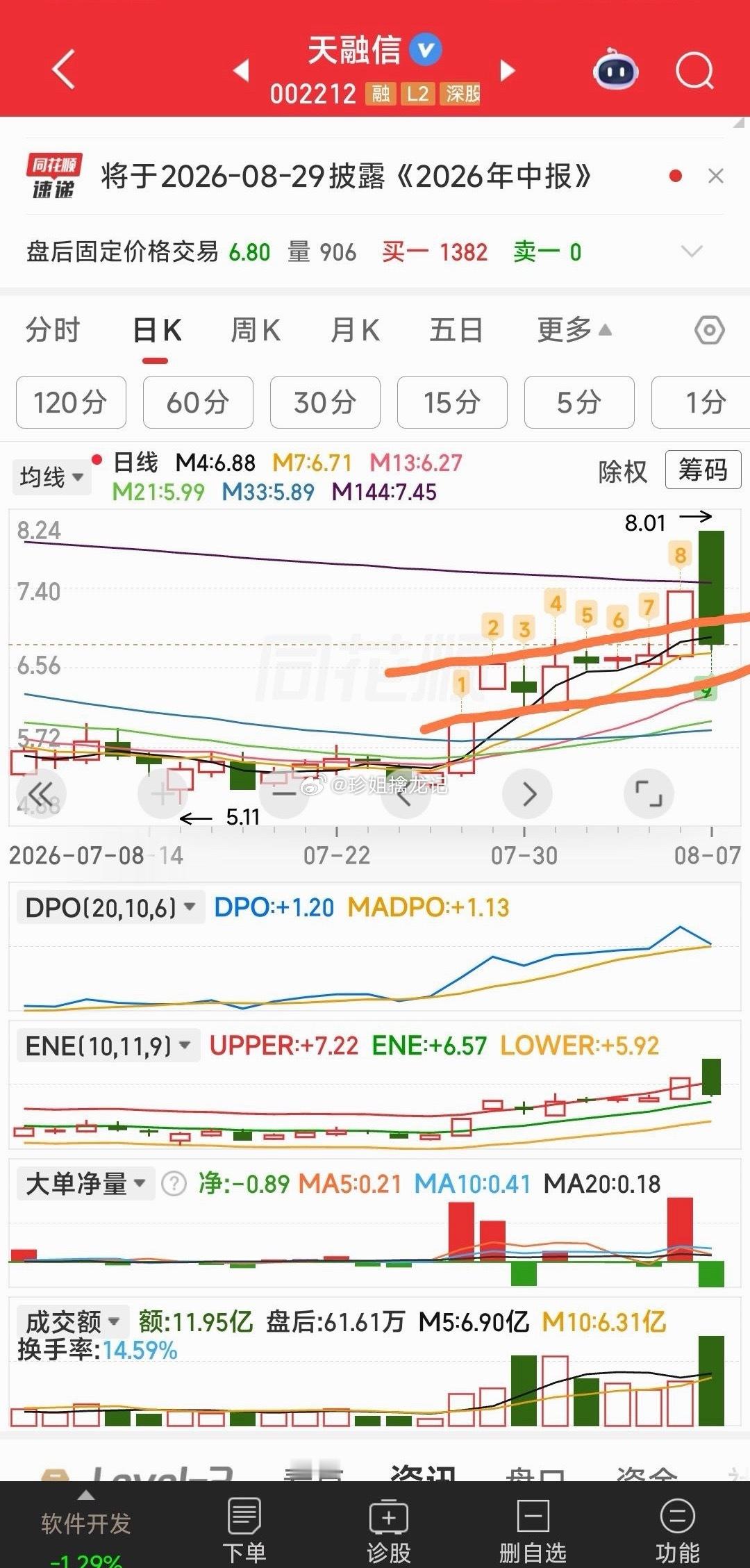This screenshot has width=750, height=1568.
Task: Switch to the 周K tab
Action: click(256, 330)
